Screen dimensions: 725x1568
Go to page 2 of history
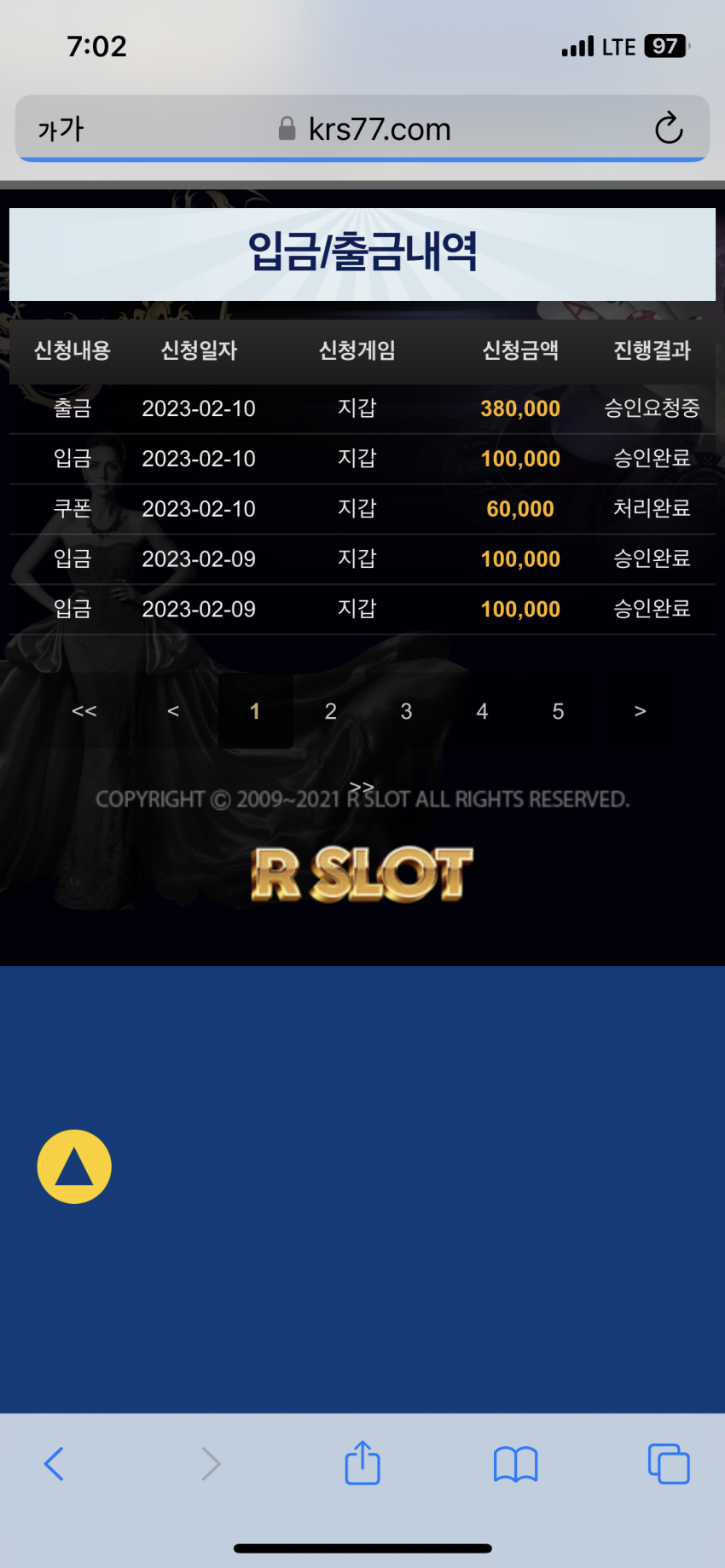coord(330,711)
